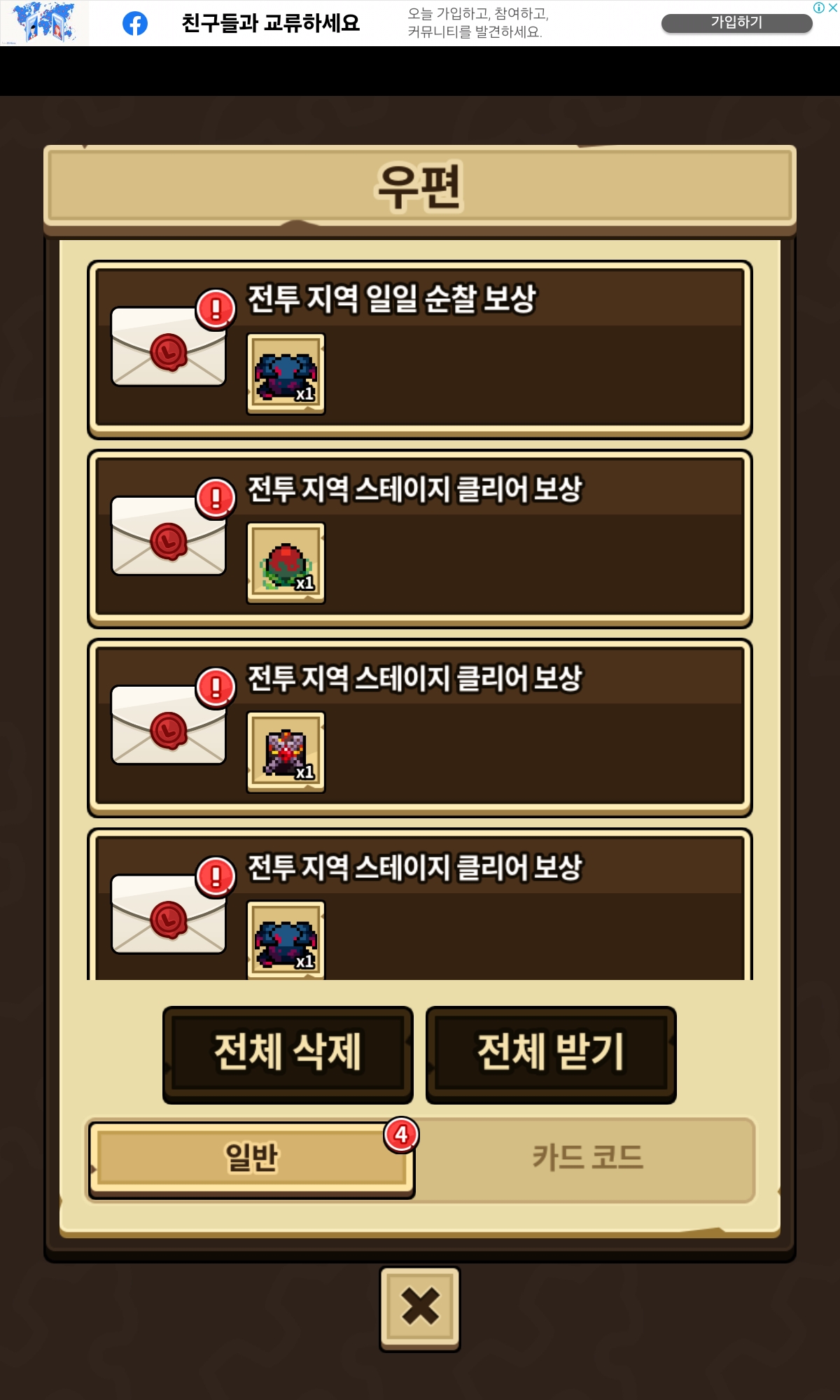Claim all rewards with 전체 받기
This screenshot has height=1400, width=840.
tap(551, 1053)
